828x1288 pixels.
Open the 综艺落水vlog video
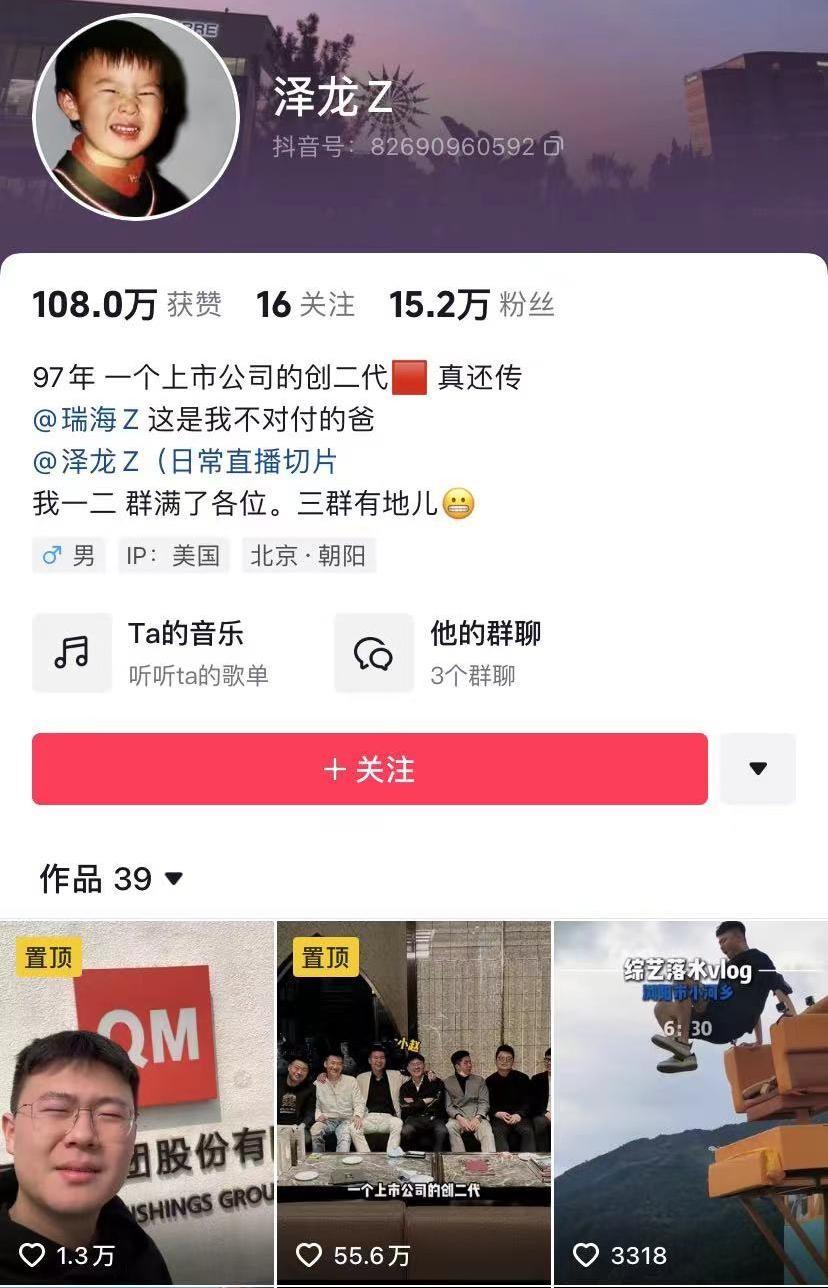[691, 1100]
